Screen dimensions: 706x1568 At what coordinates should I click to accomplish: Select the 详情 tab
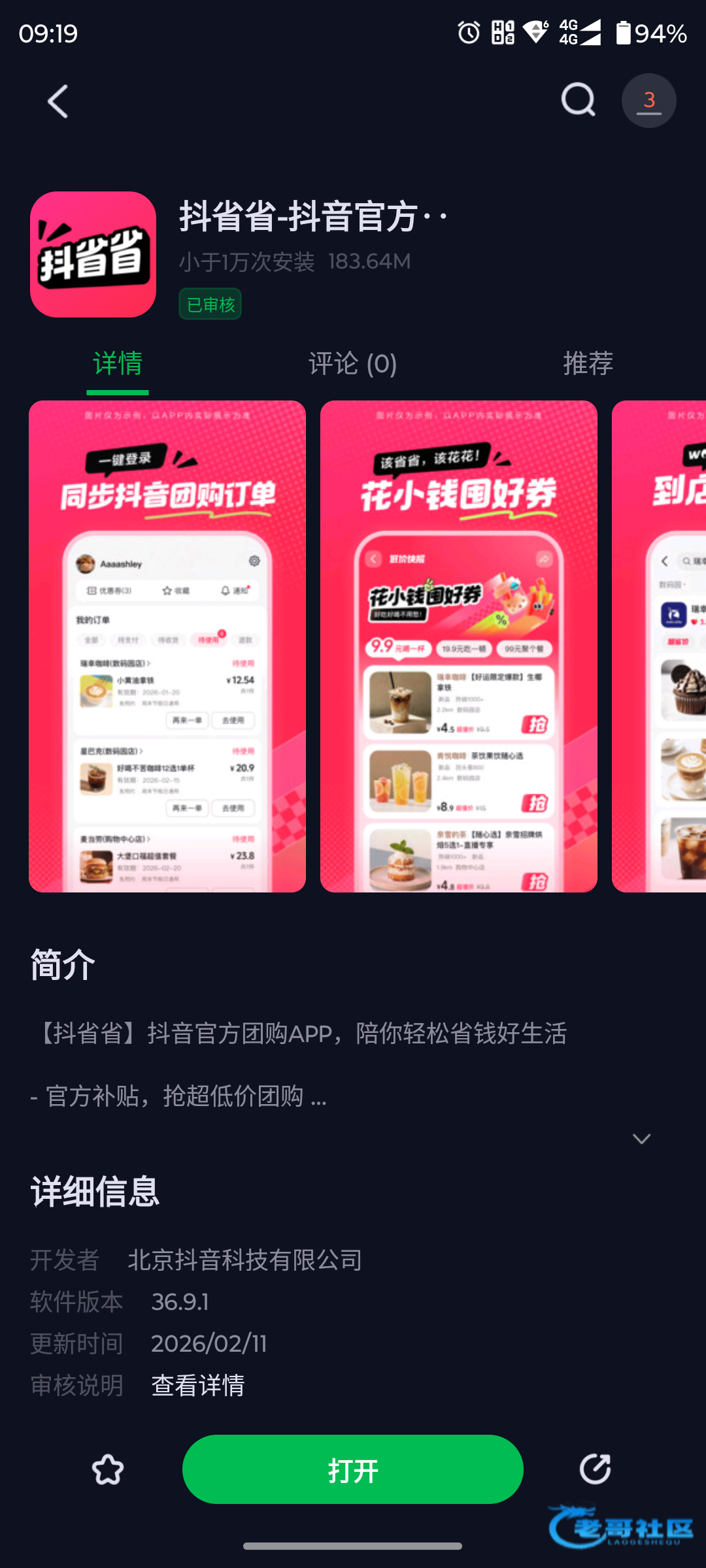(x=118, y=363)
